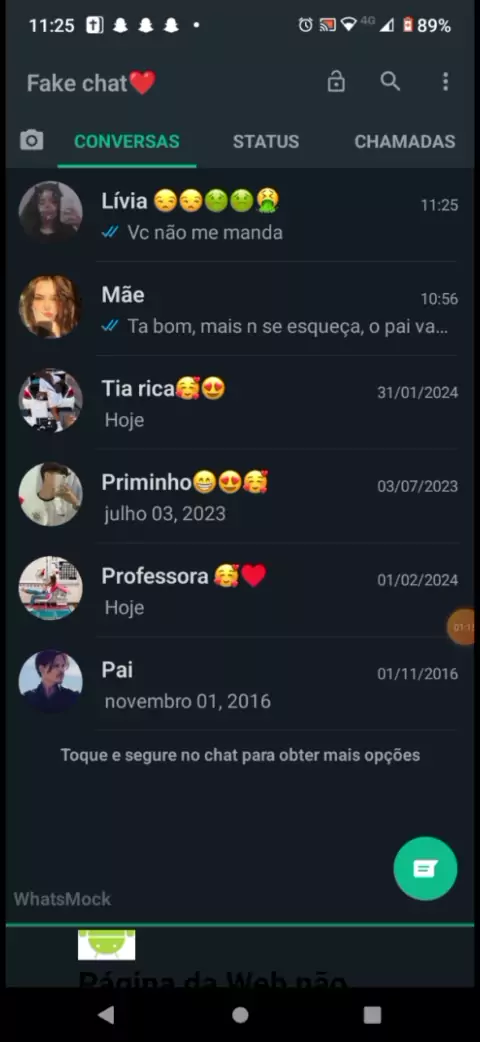Viewport: 480px width, 1042px height.
Task: Switch to the STATUS tab
Action: pos(266,142)
